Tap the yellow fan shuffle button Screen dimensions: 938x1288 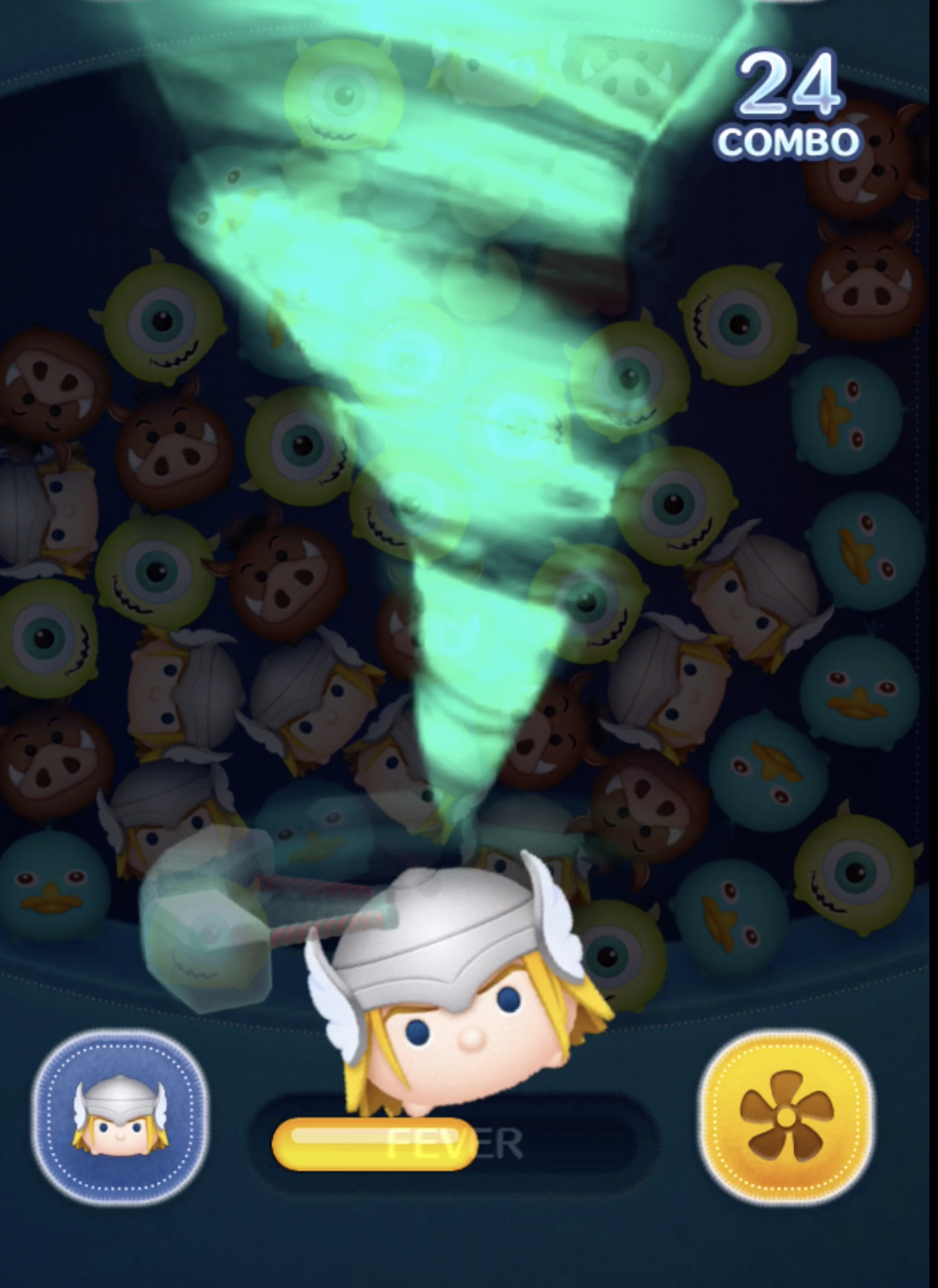(786, 1116)
